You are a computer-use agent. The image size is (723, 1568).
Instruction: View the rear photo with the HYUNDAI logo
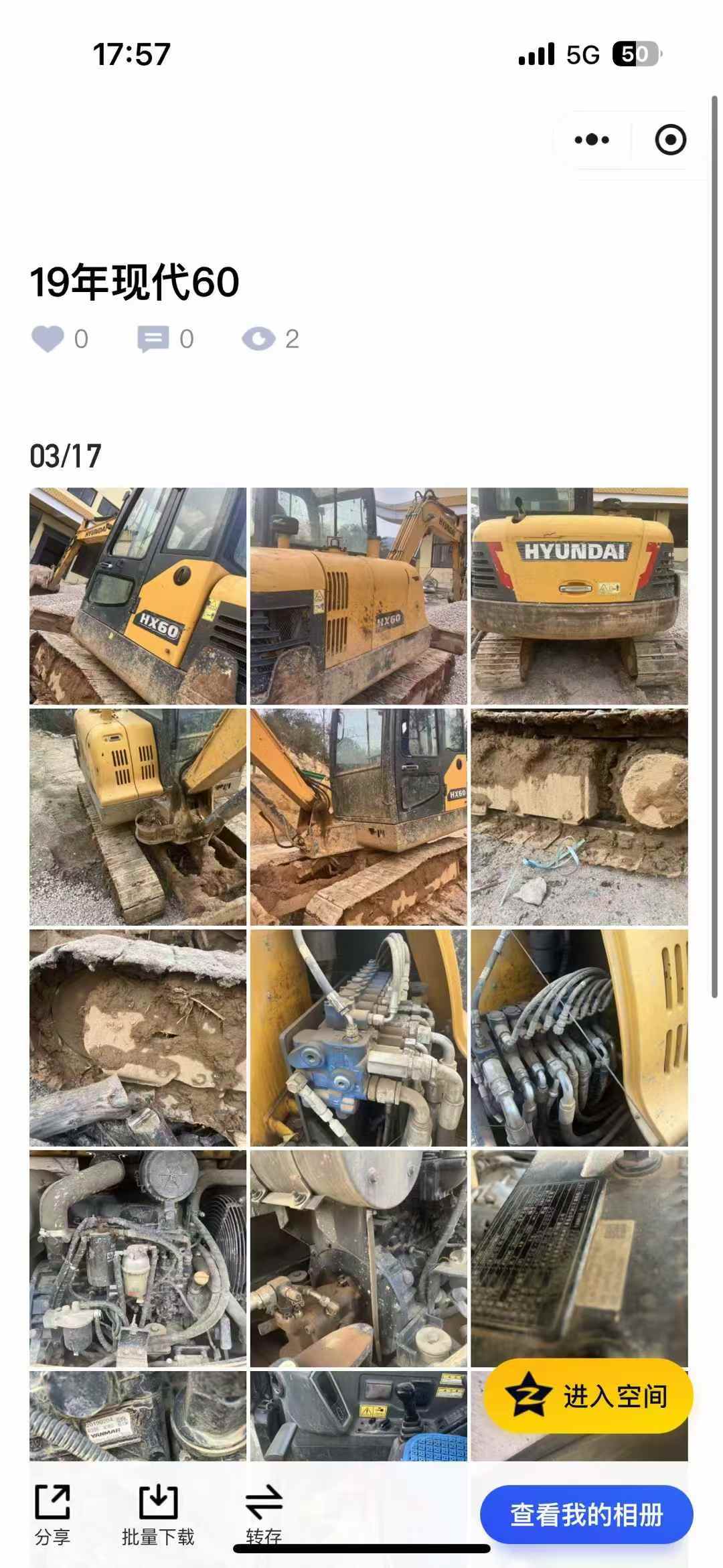pyautogui.click(x=579, y=596)
